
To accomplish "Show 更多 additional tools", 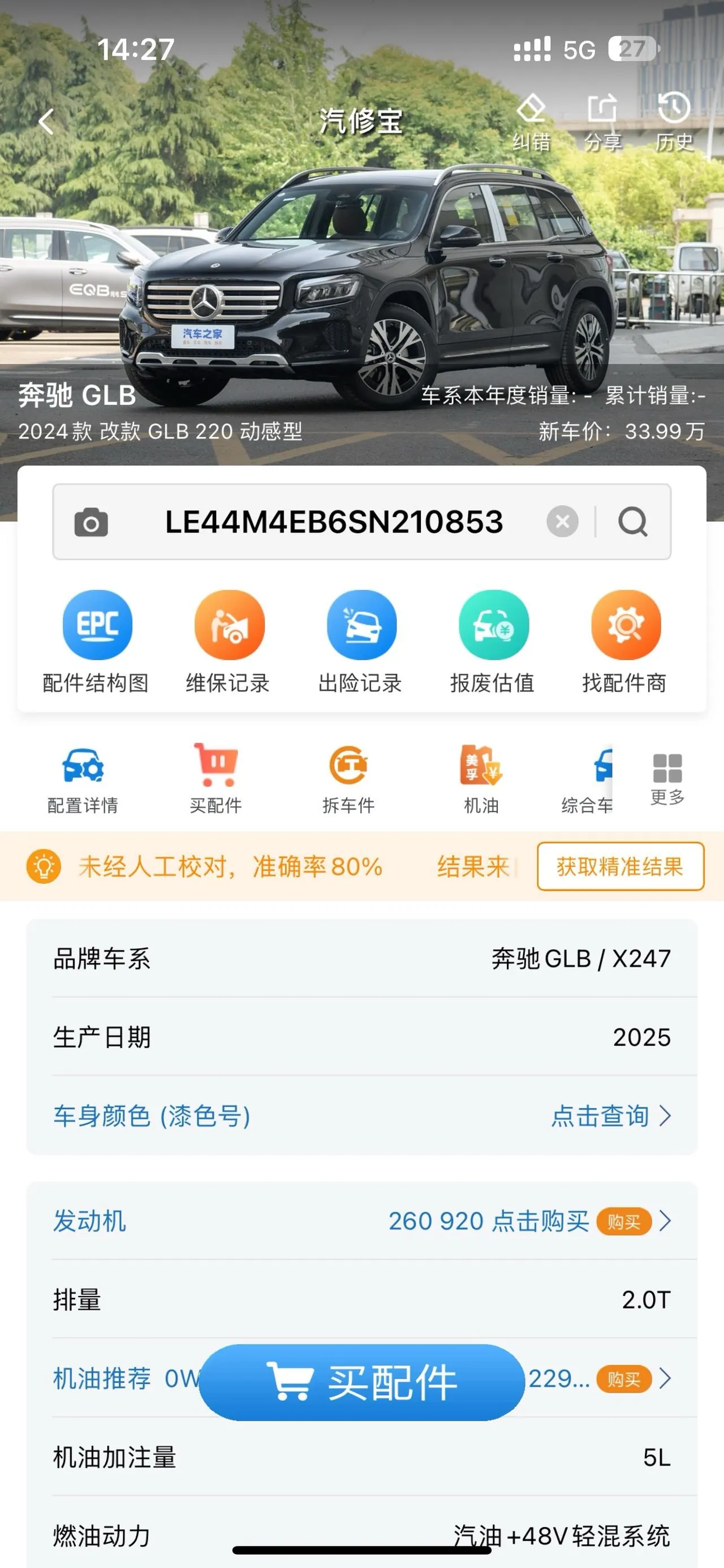I will (x=667, y=779).
